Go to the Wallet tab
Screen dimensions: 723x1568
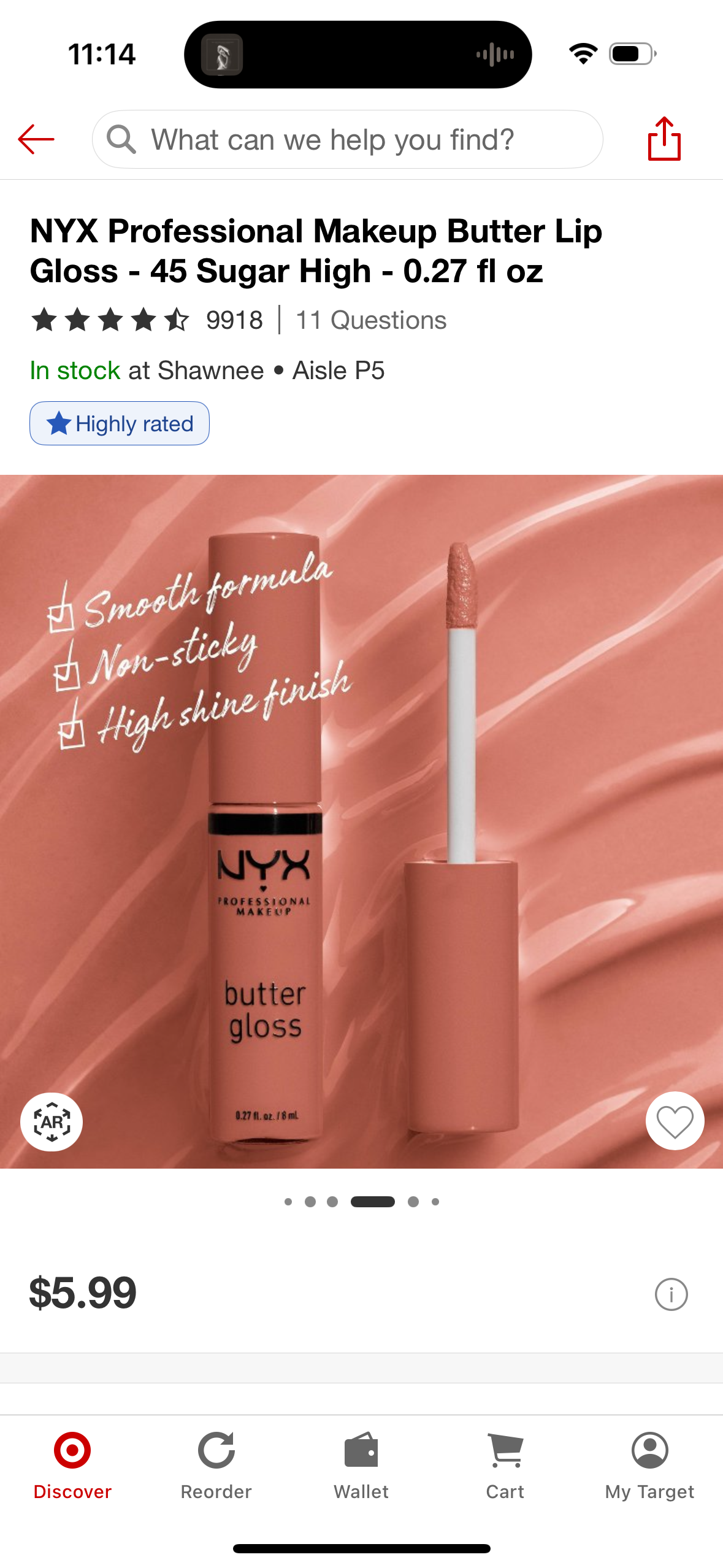pyautogui.click(x=361, y=1466)
